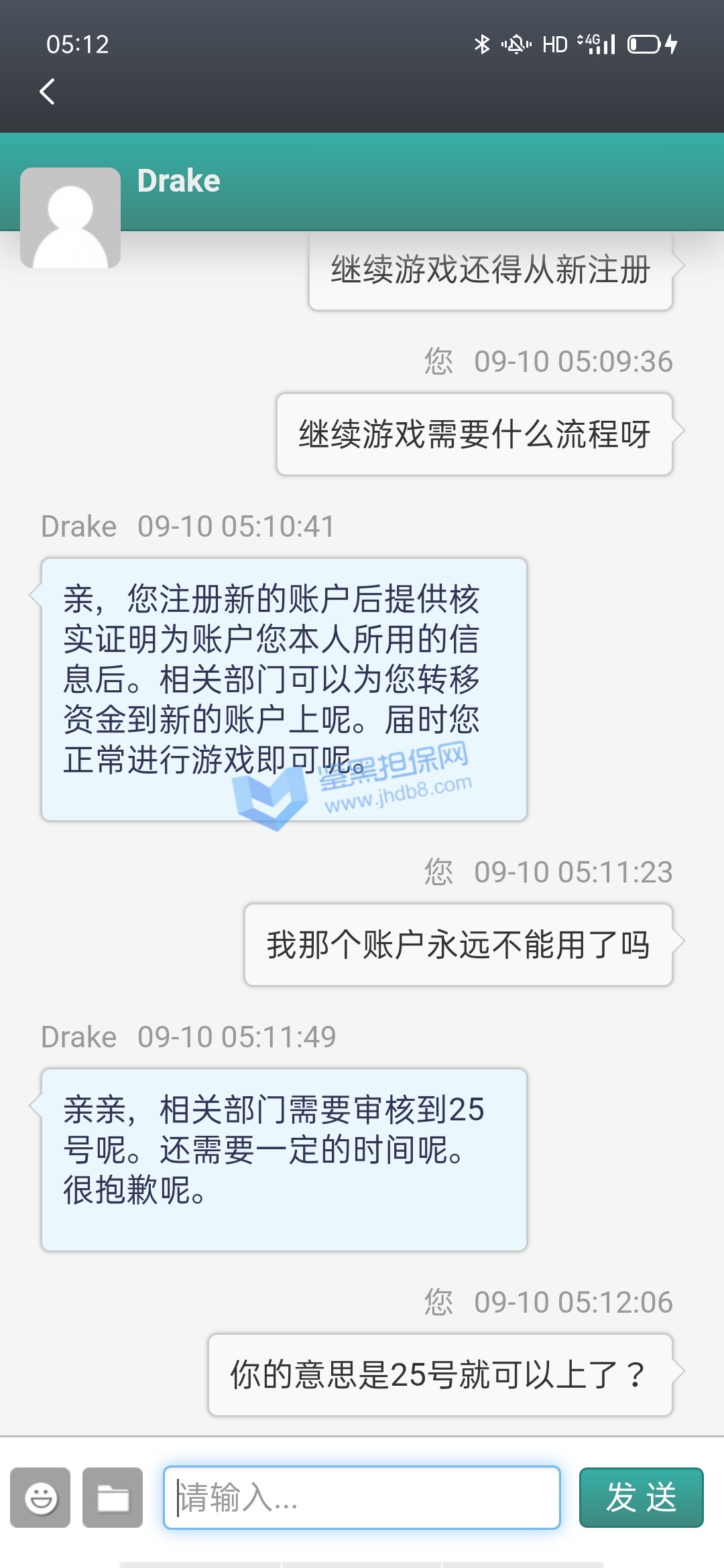Tap 发送 to send the message
724x1568 pixels.
pos(641,1498)
